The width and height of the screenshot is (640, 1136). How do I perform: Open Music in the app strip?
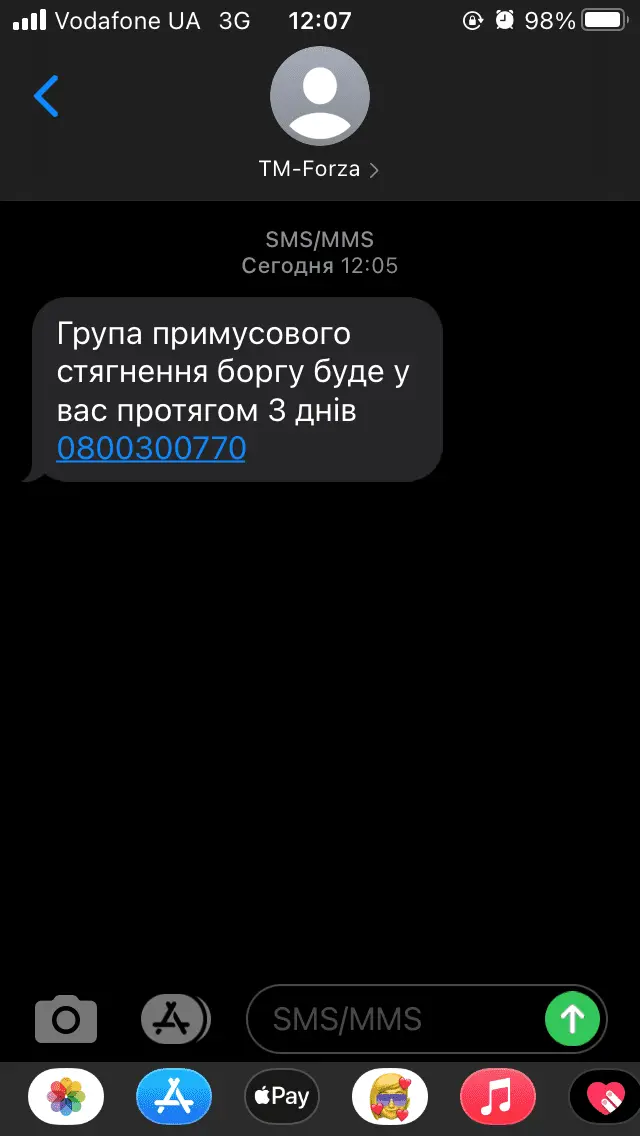click(497, 1097)
